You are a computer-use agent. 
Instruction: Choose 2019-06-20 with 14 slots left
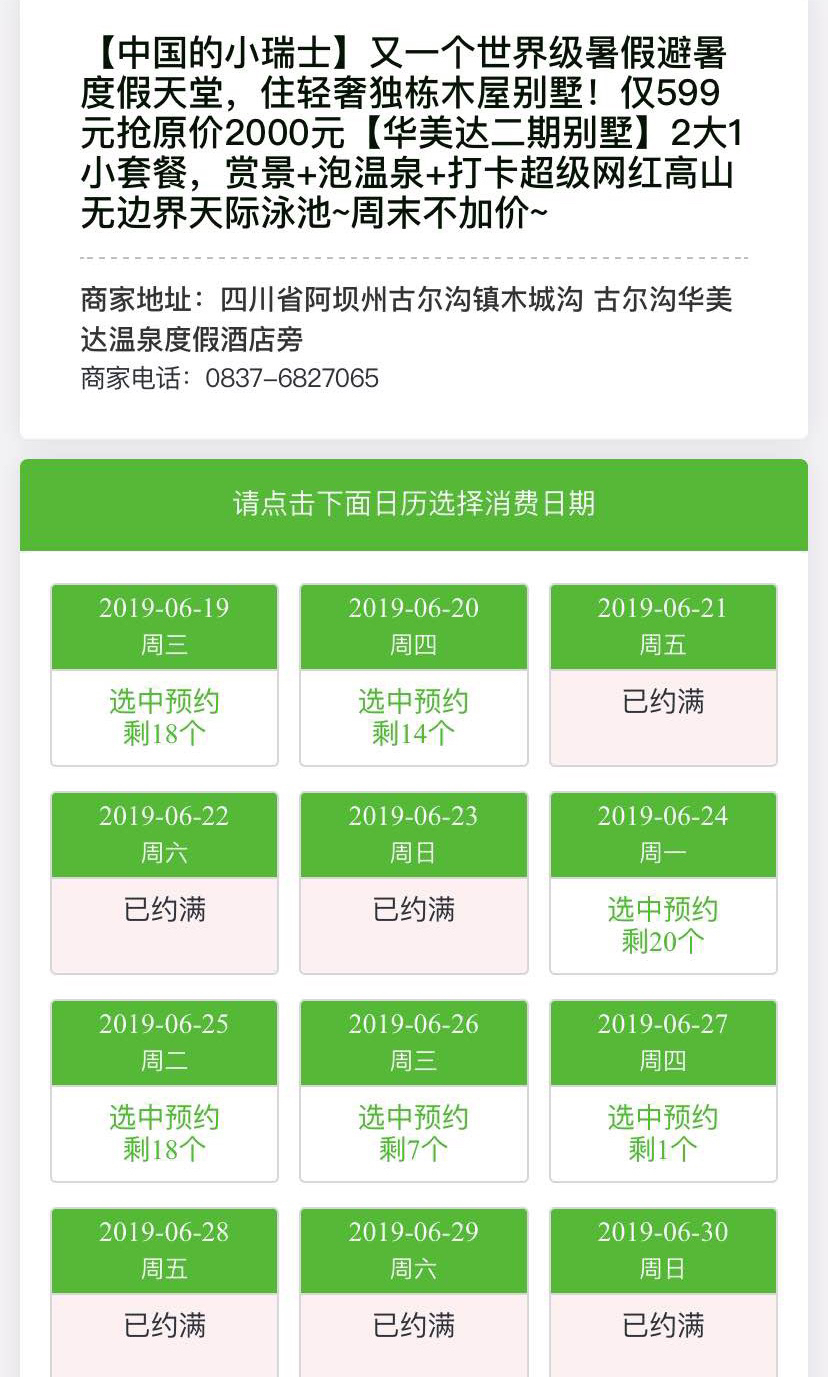click(414, 675)
